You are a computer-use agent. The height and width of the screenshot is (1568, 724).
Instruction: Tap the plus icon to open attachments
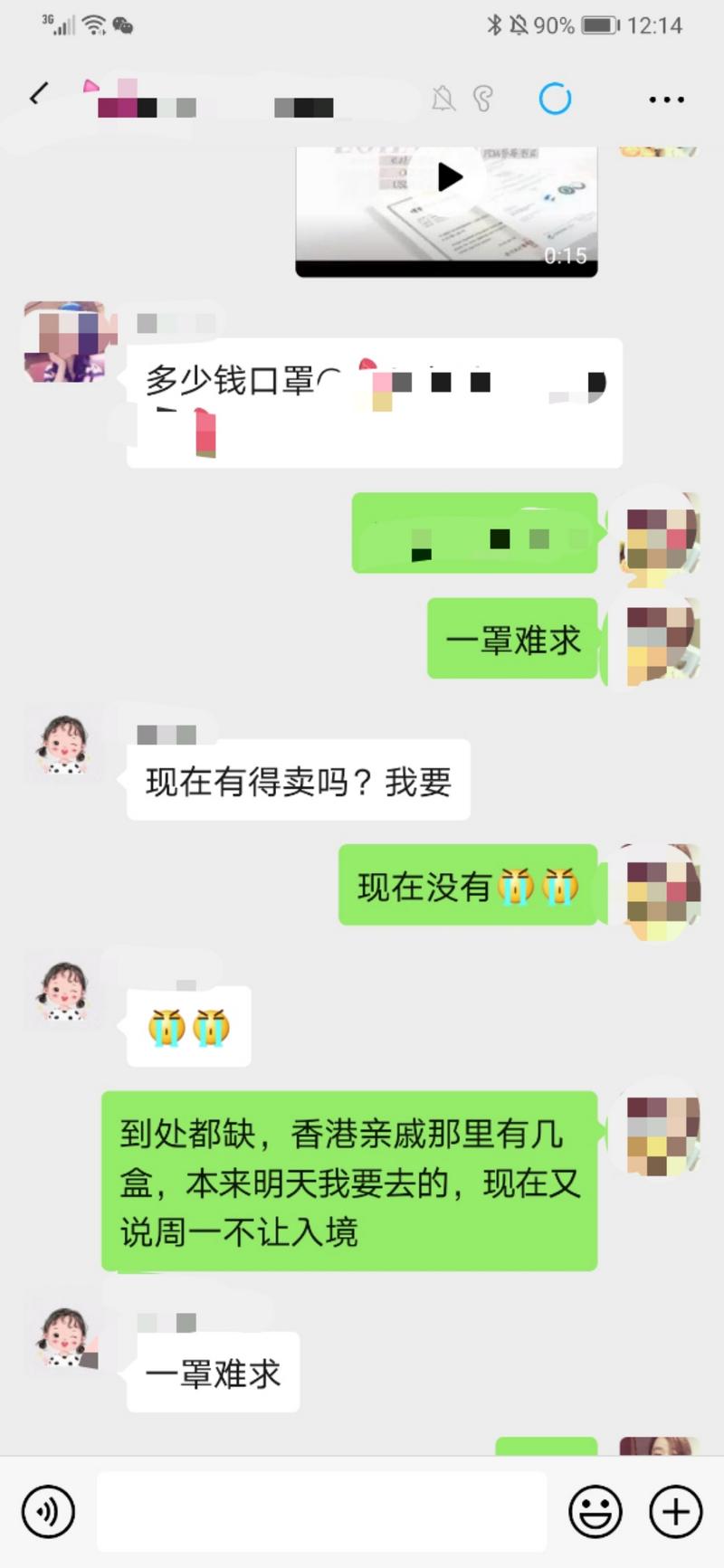pos(673,1511)
